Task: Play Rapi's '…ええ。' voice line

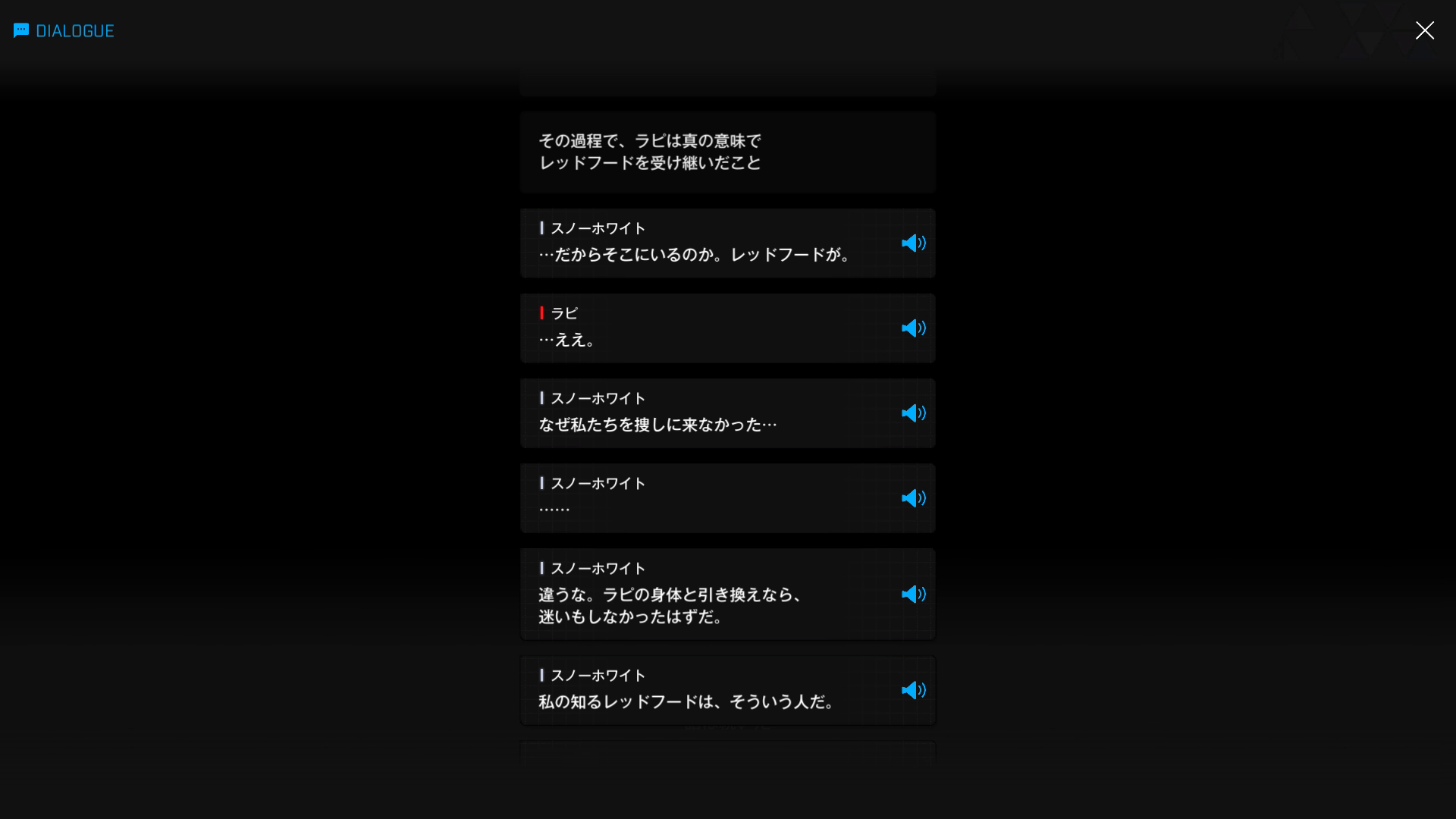Action: (913, 328)
